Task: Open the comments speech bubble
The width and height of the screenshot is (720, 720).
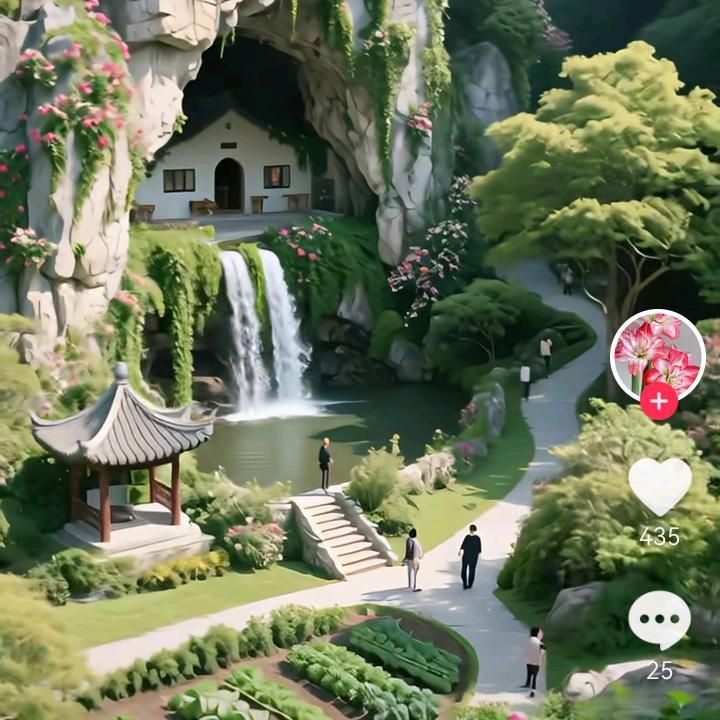Action: (659, 619)
